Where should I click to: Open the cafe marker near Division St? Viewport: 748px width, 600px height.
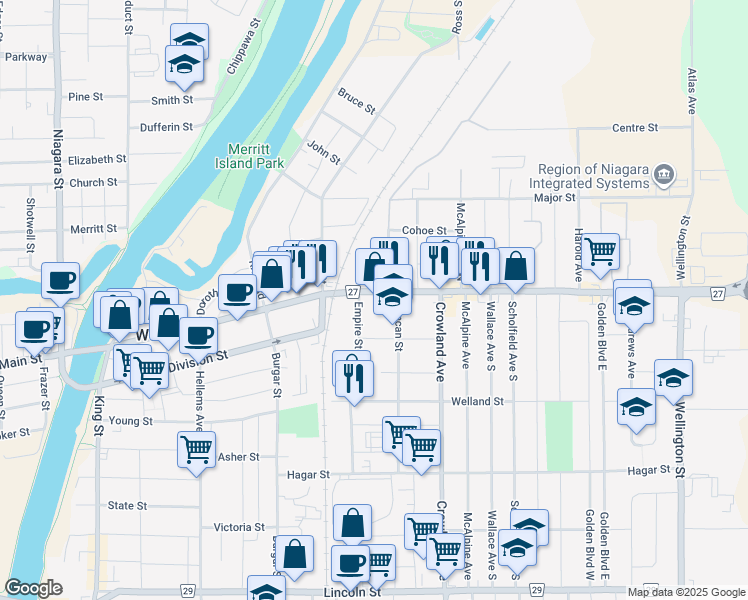(198, 334)
